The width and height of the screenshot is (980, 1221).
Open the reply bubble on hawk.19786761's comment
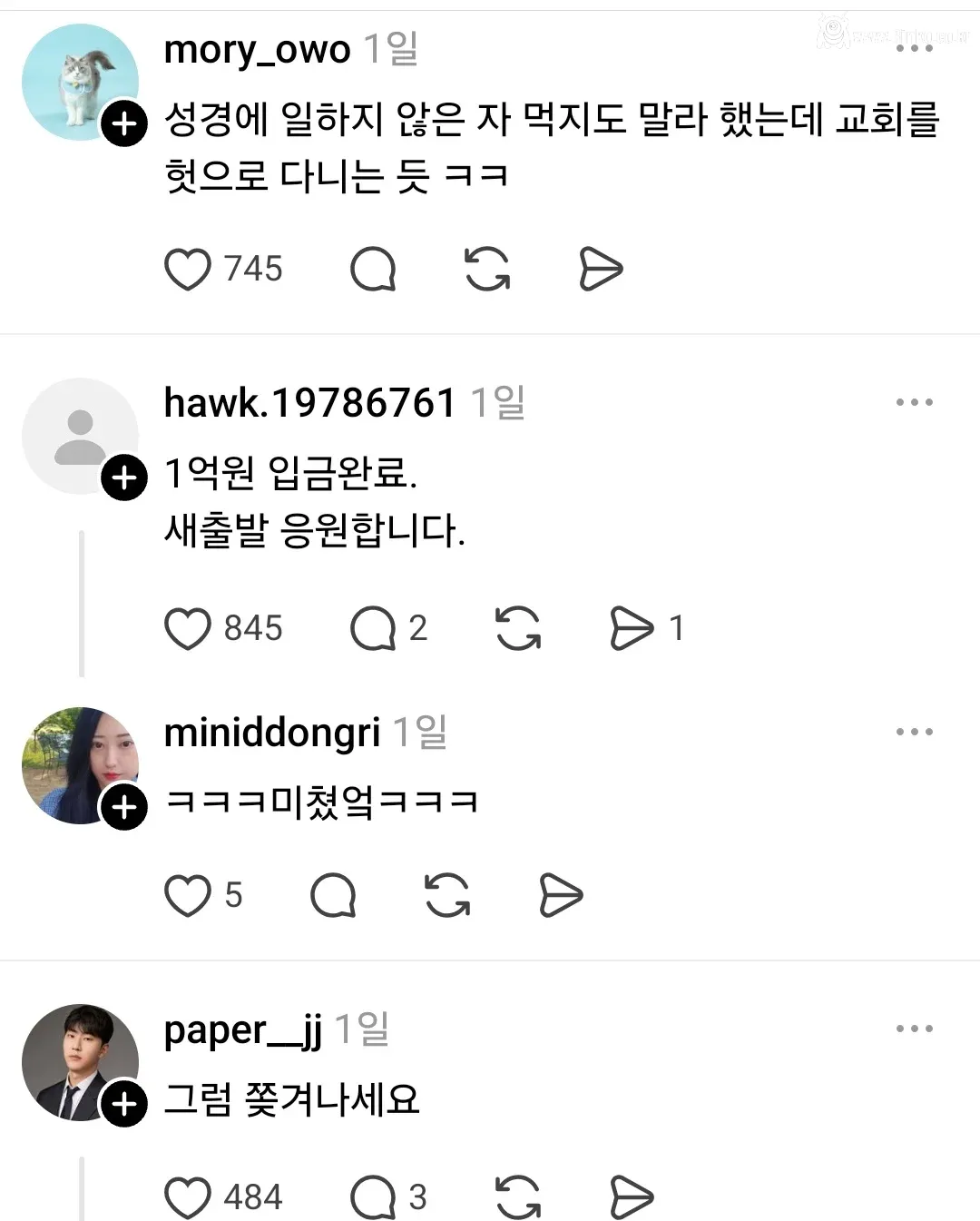coord(375,626)
